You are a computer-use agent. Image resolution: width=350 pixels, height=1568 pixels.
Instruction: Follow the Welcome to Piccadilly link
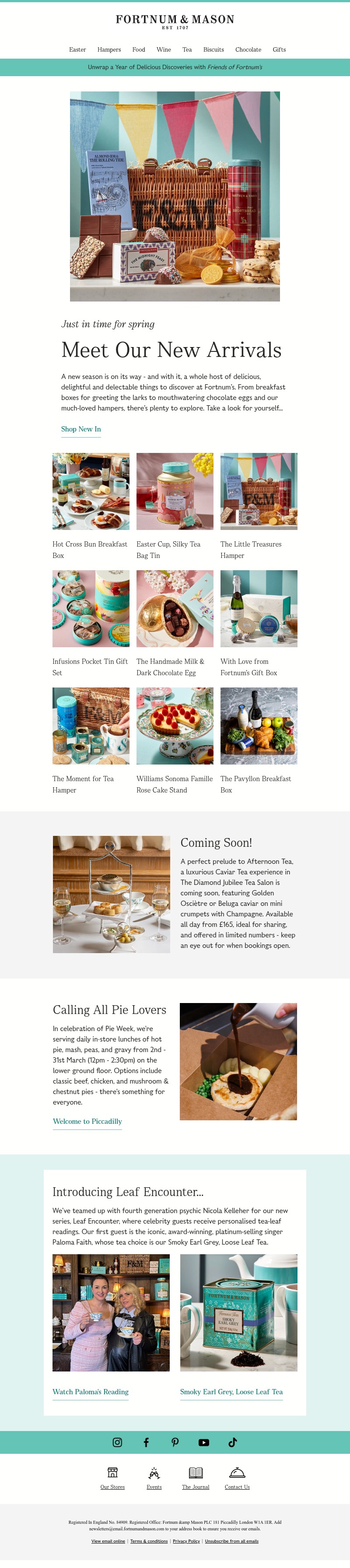(87, 1121)
